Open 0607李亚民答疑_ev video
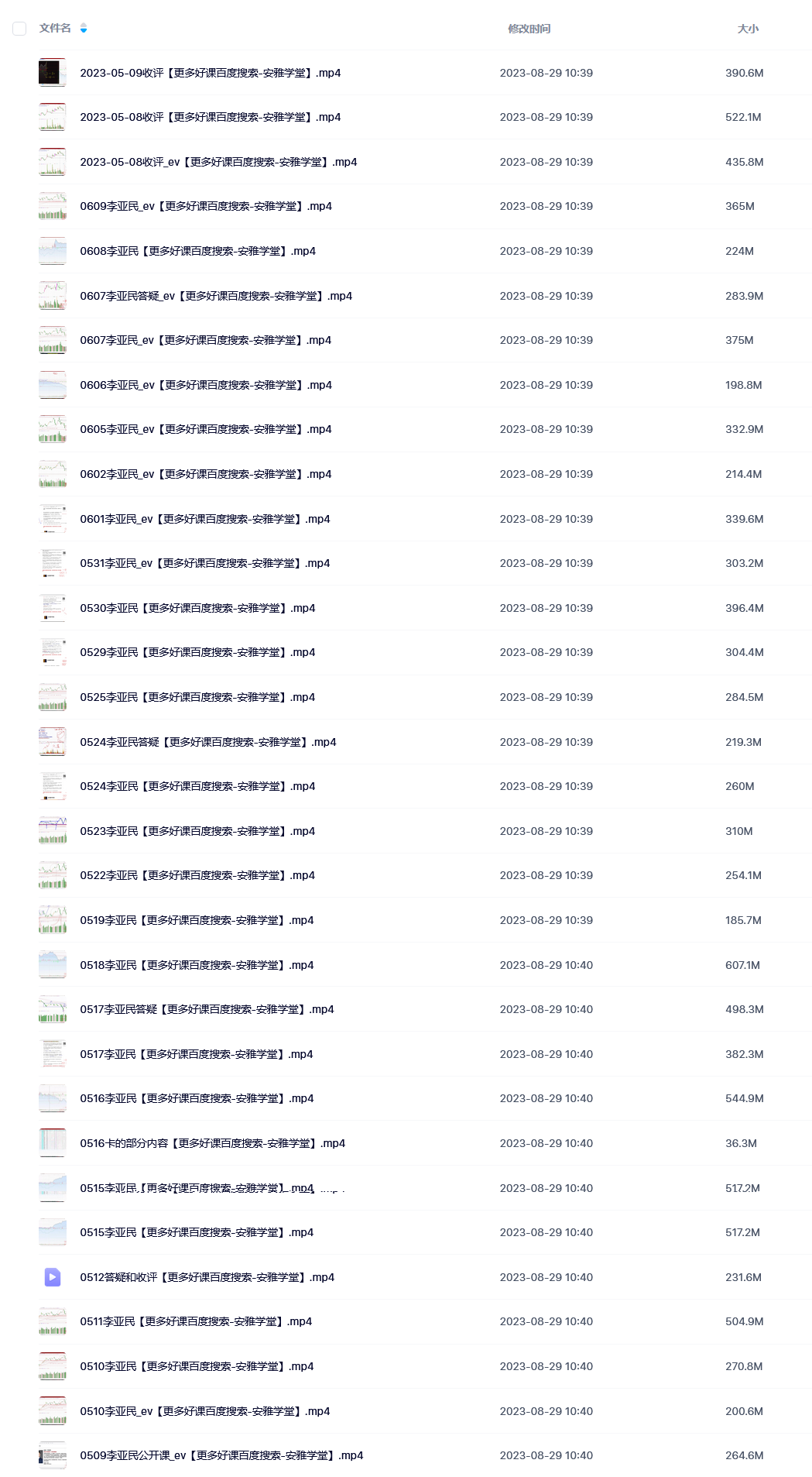 [216, 296]
